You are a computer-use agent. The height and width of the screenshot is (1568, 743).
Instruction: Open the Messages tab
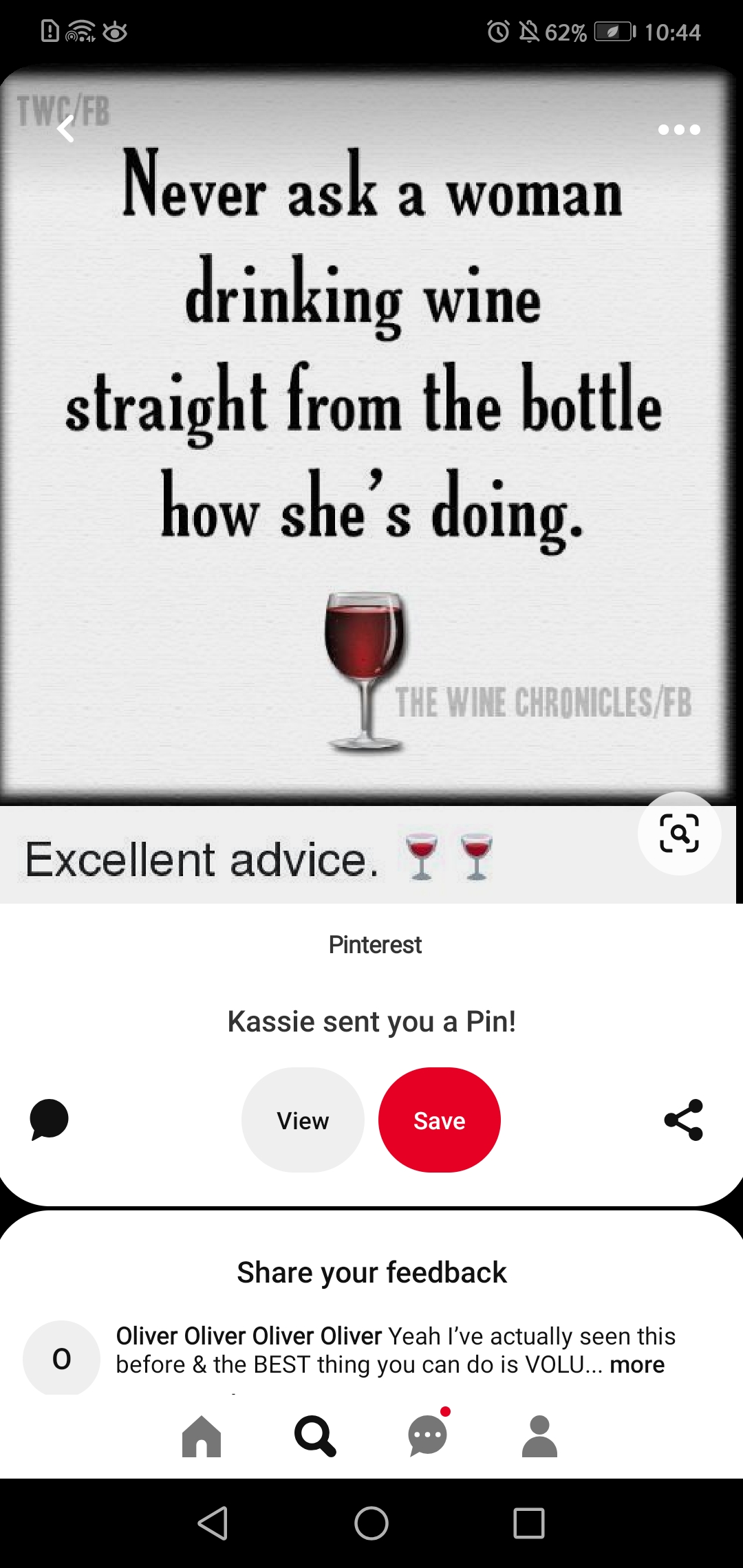point(428,1437)
